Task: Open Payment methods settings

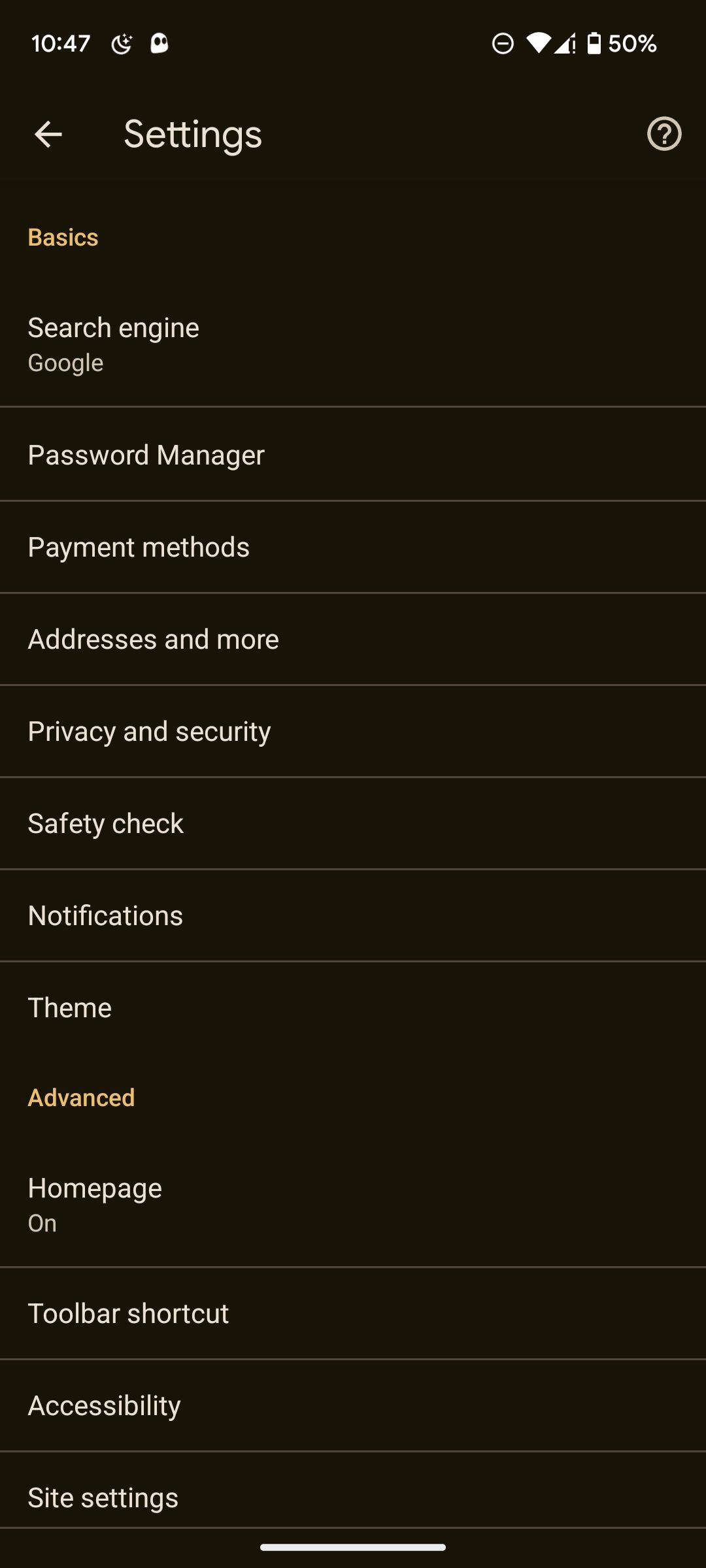Action: pyautogui.click(x=353, y=547)
